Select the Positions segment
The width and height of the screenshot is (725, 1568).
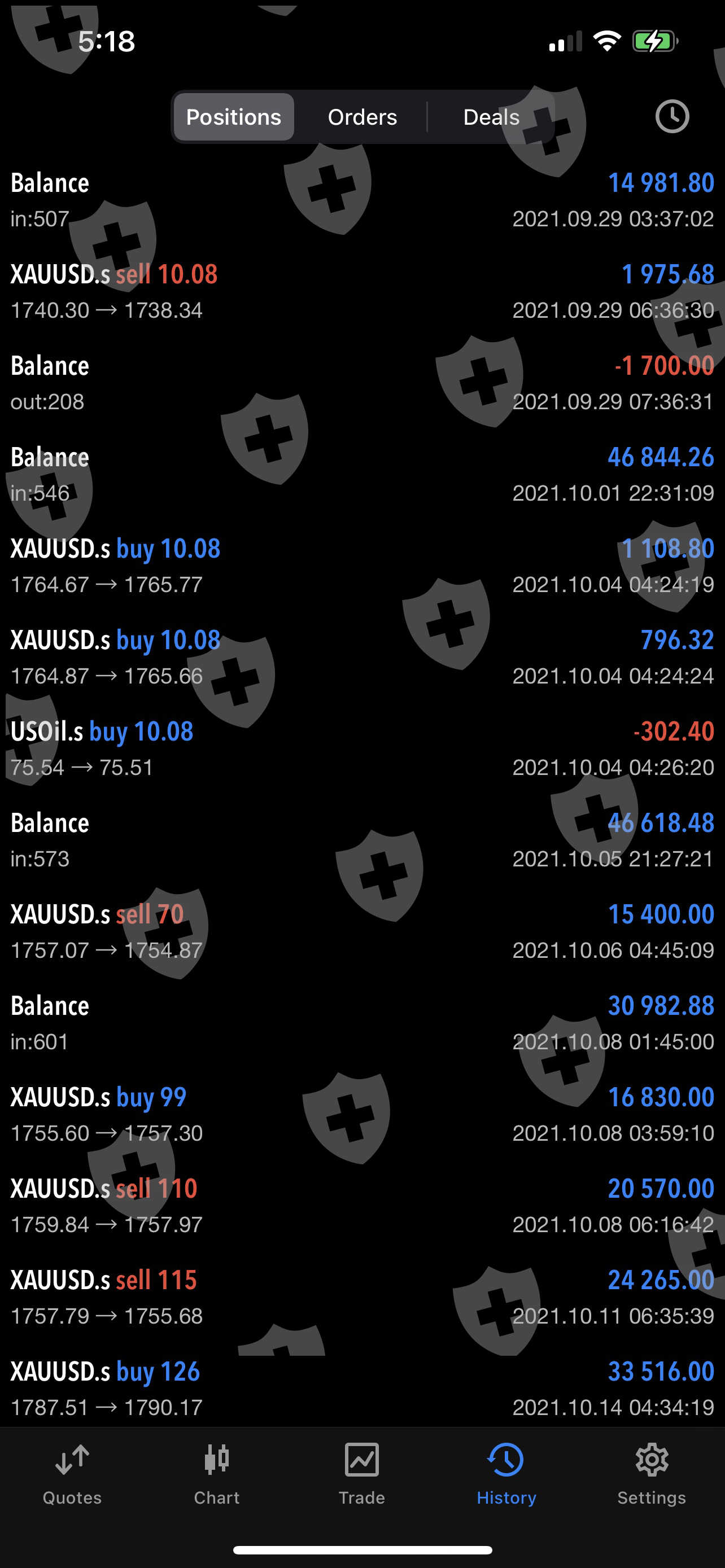(x=234, y=117)
